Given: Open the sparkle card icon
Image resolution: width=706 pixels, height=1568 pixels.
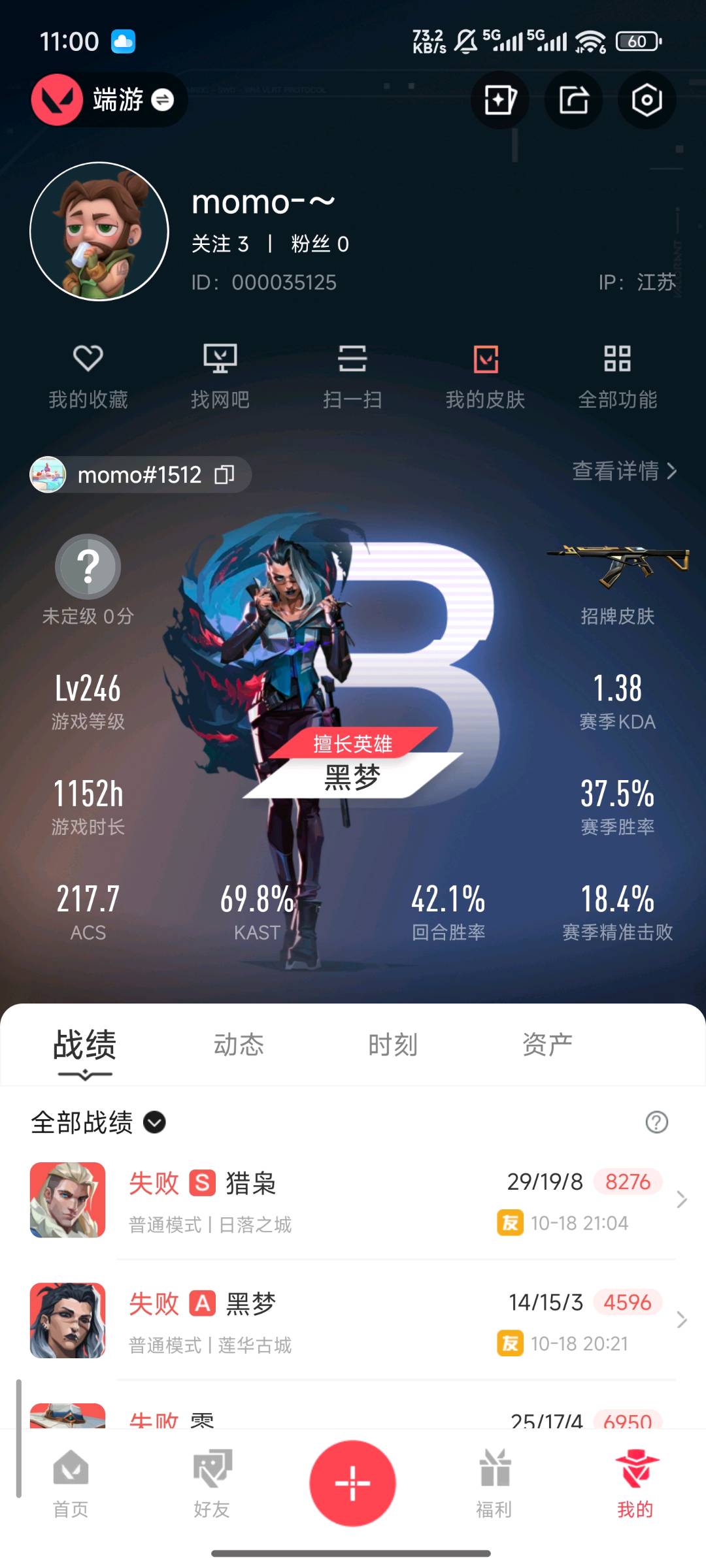Looking at the screenshot, I should [500, 100].
